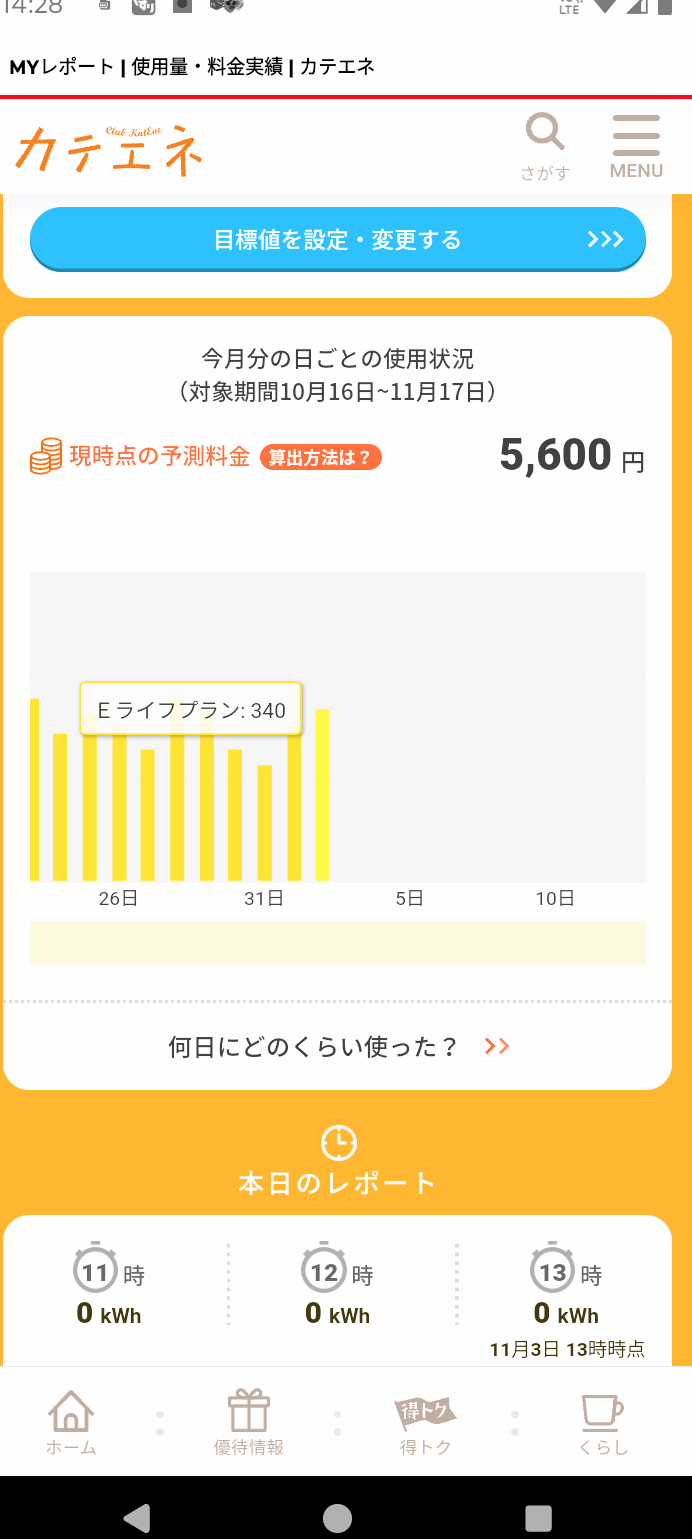Tap the カテエネ logo in header
Viewport: 692px width, 1539px height.
pos(110,150)
